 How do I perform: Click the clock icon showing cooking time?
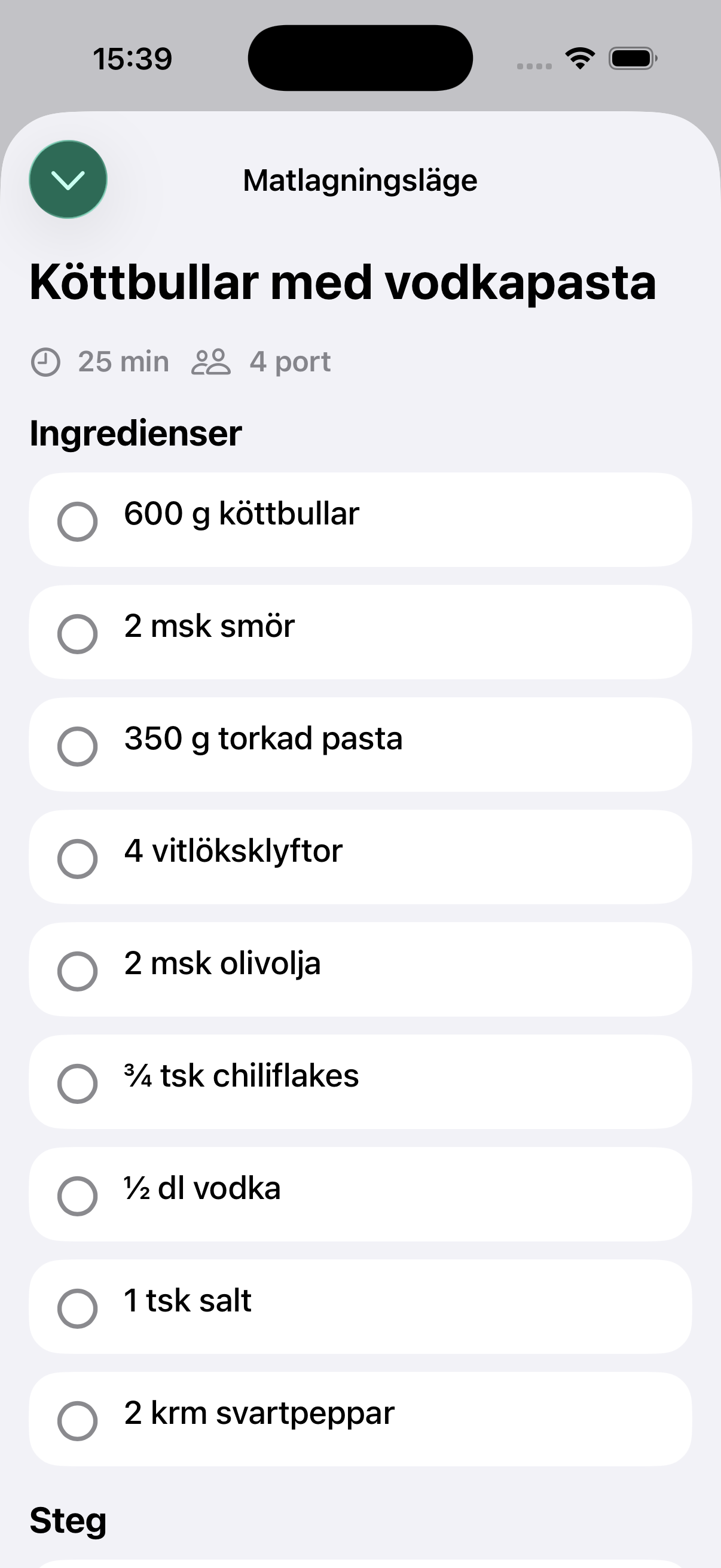(x=45, y=361)
